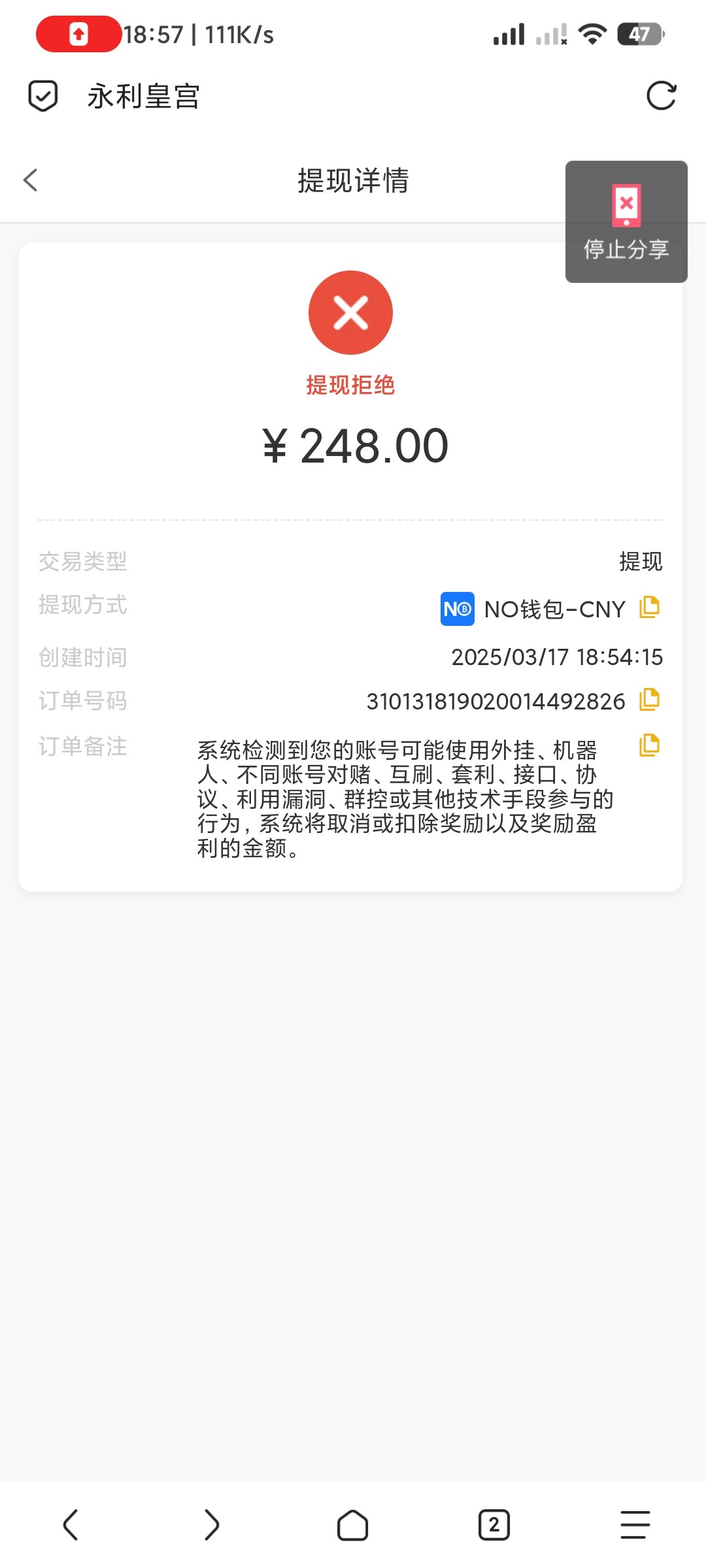Copy the 提现方式 withdrawal method info

(648, 608)
